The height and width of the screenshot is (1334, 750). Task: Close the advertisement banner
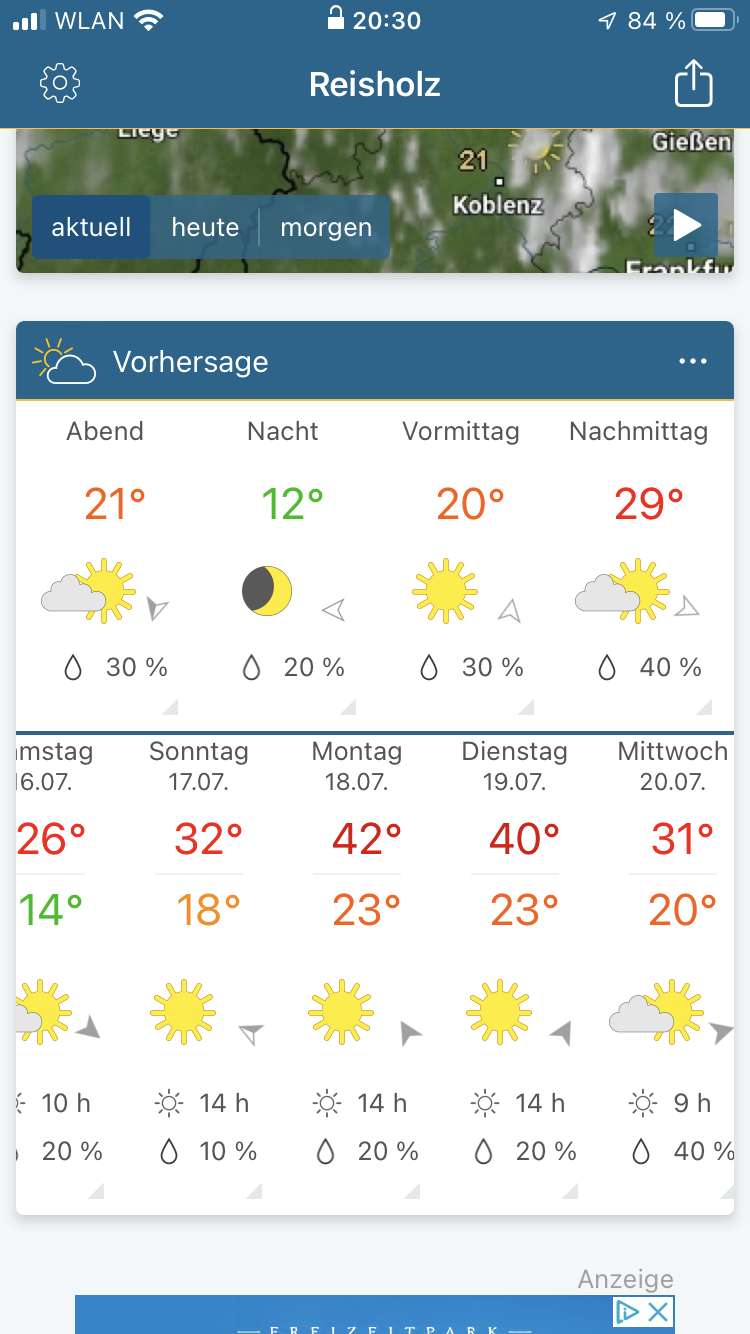click(x=657, y=1311)
